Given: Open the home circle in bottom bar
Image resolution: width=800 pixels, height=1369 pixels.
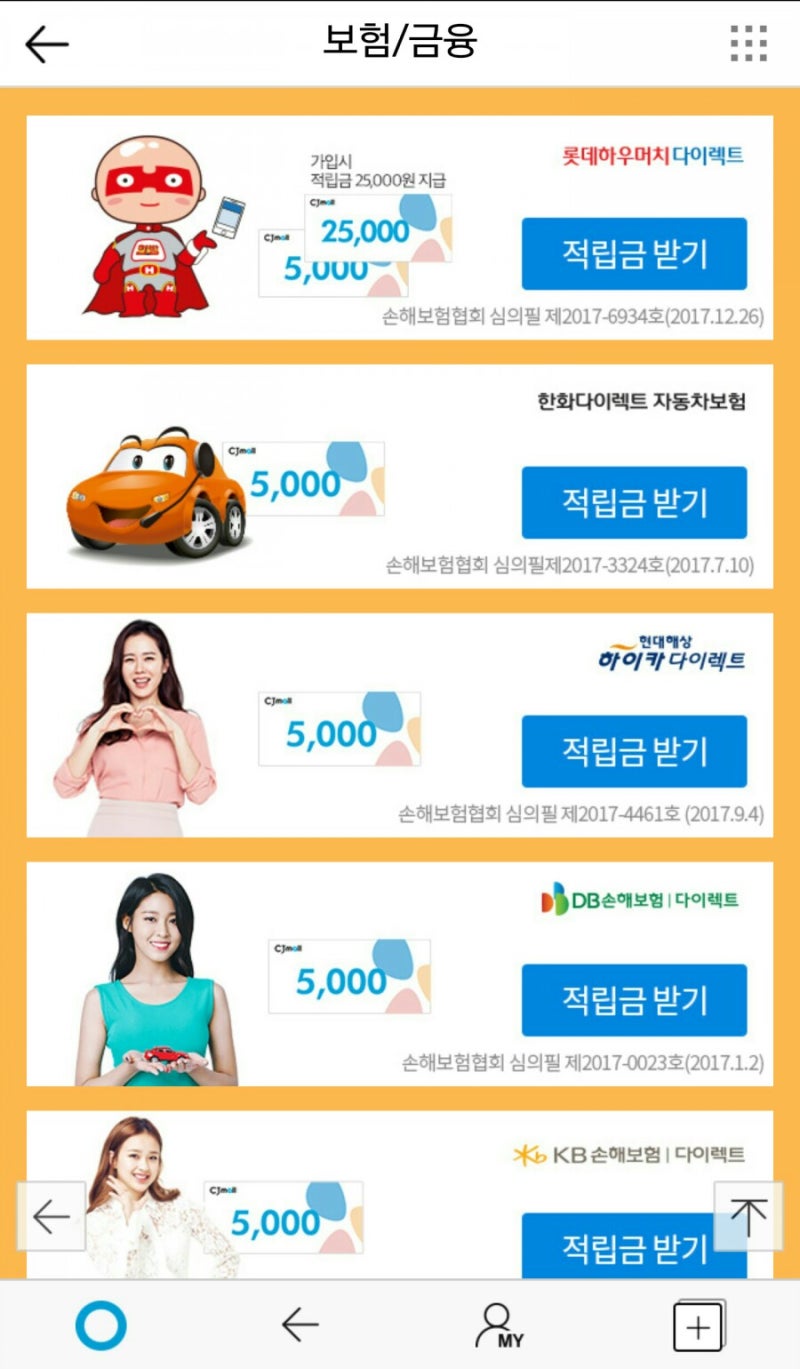Looking at the screenshot, I should tap(101, 1326).
